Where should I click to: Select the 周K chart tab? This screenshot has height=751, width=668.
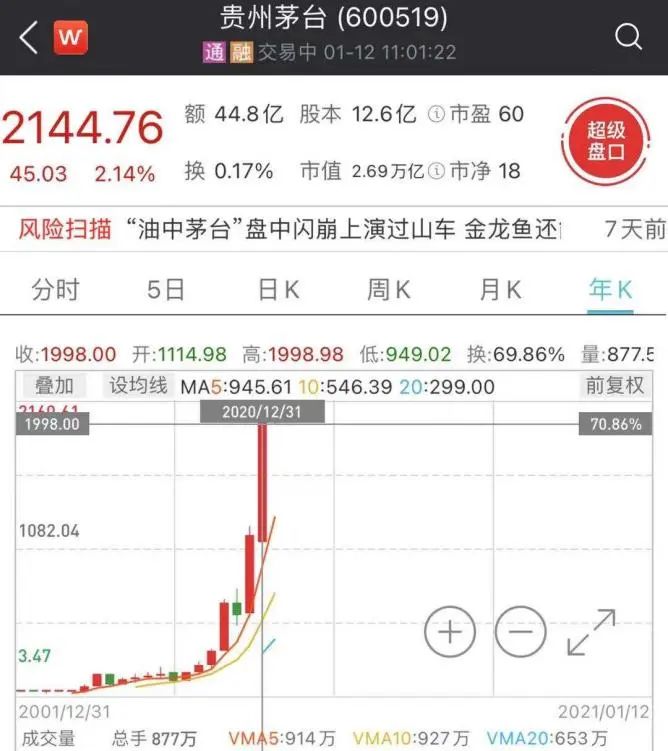[x=388, y=290]
